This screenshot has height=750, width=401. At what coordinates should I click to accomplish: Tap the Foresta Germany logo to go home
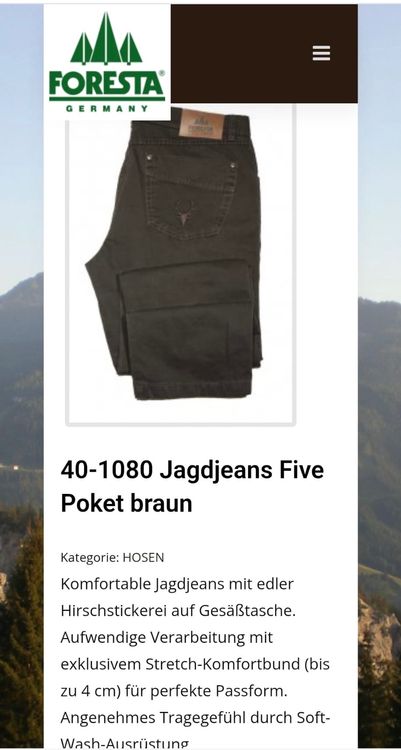[x=107, y=62]
